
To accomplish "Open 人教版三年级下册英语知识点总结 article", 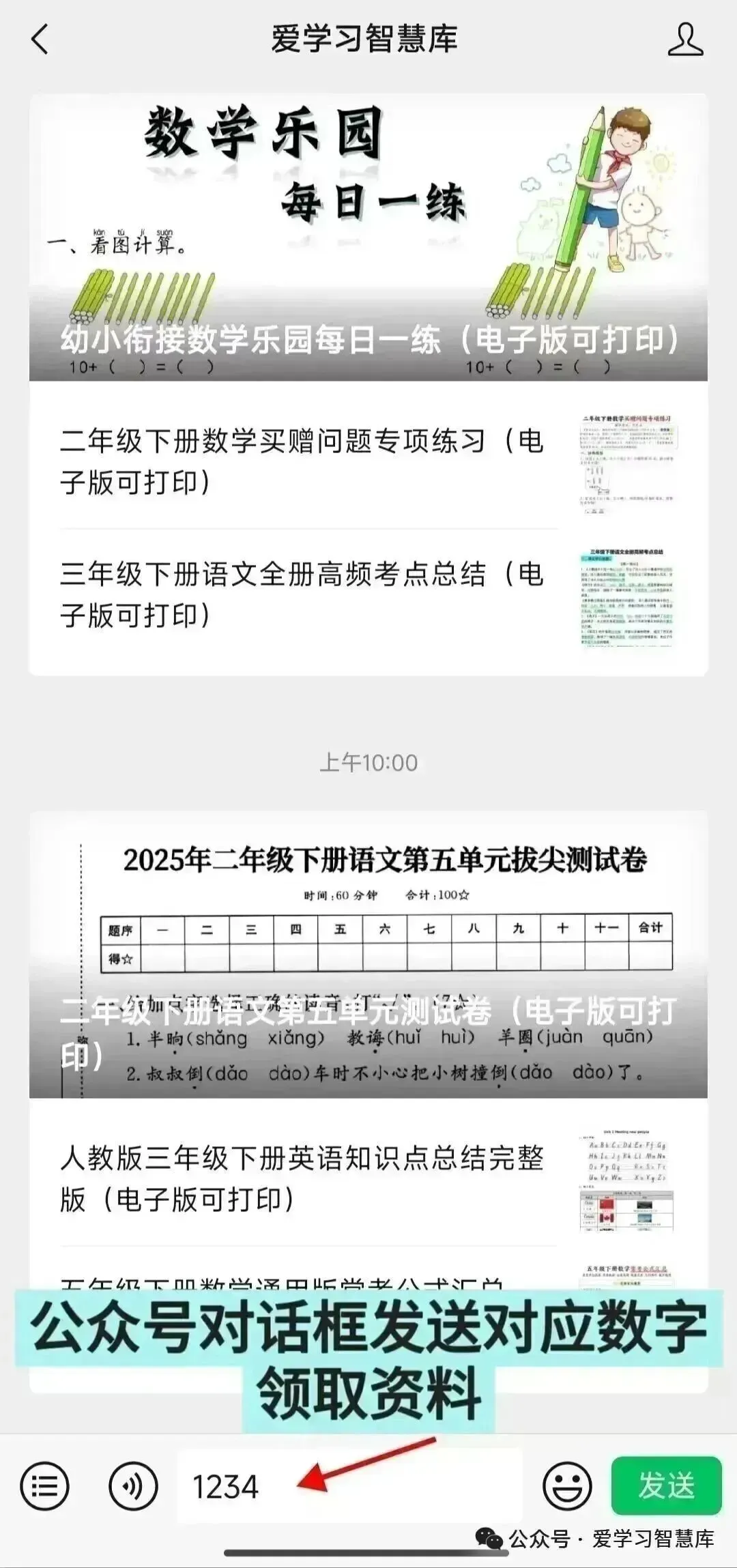I will 369,1179.
